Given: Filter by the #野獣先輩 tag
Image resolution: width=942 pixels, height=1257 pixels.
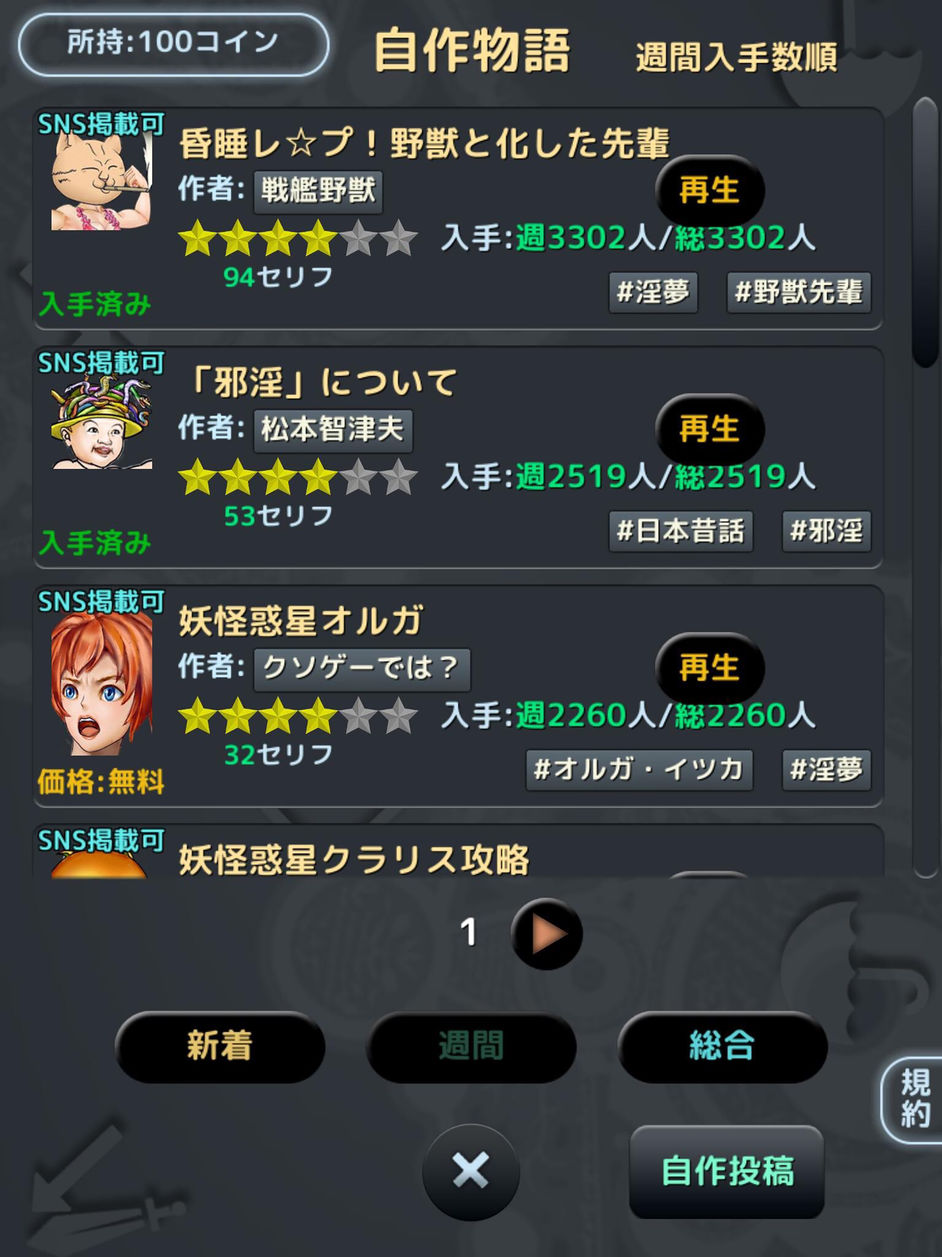Looking at the screenshot, I should pos(798,293).
